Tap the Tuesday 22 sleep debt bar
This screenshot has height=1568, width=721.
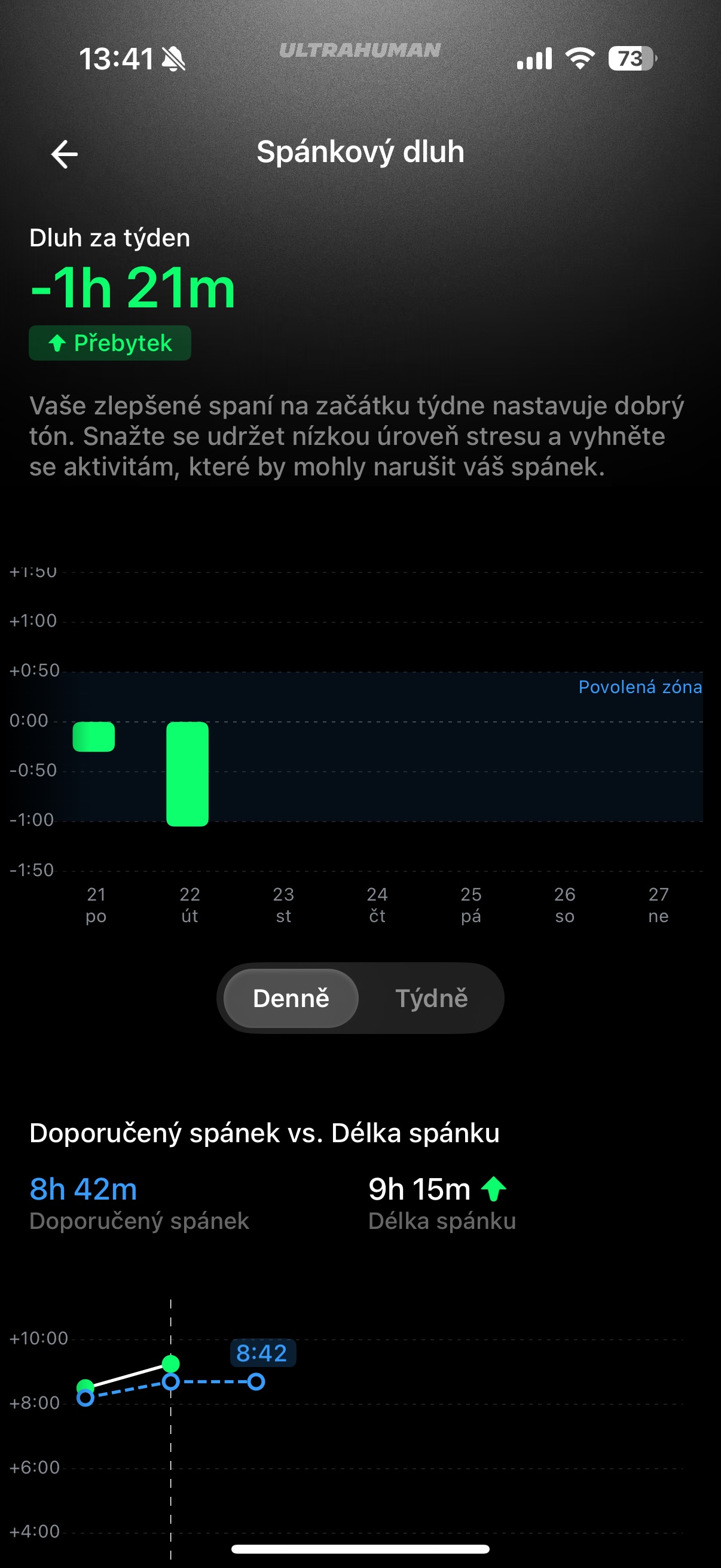[187, 773]
